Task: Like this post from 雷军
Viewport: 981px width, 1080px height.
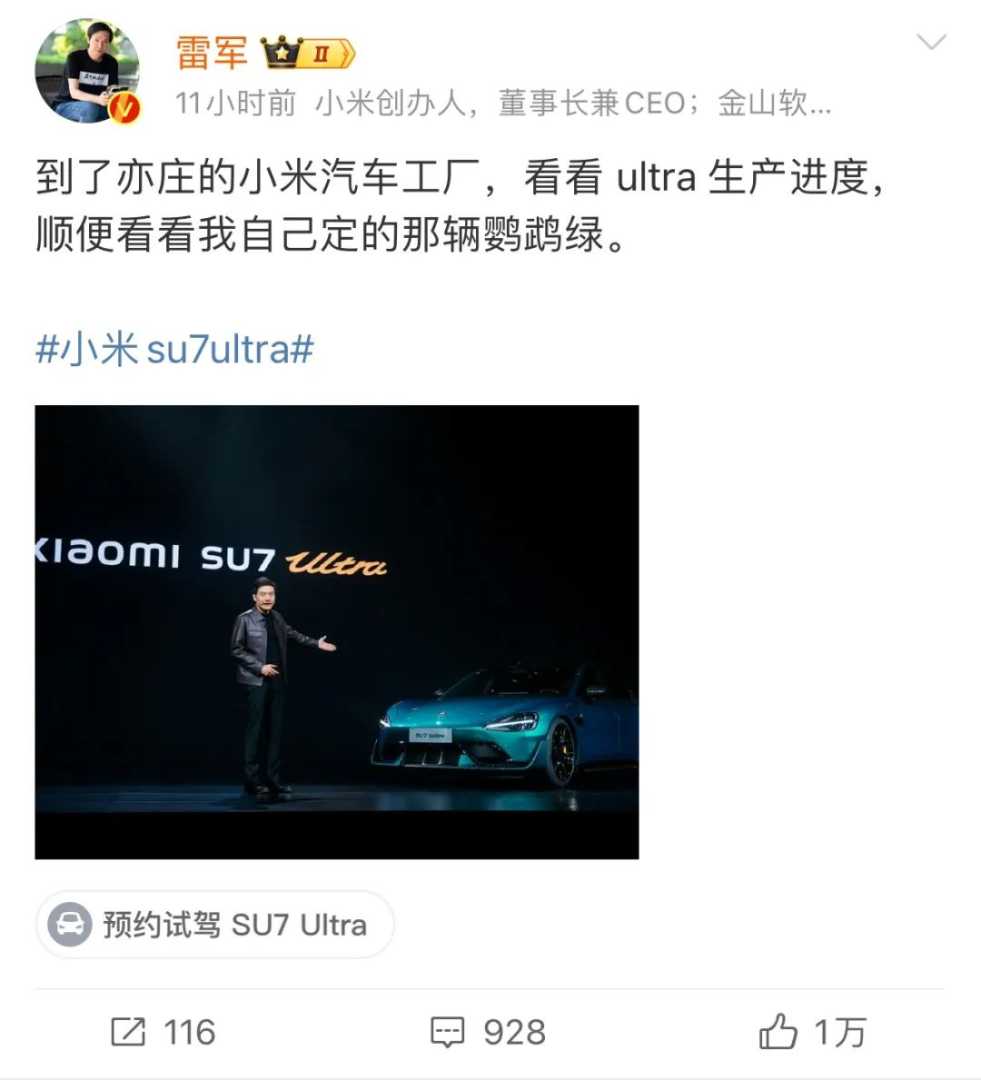Action: (812, 1032)
